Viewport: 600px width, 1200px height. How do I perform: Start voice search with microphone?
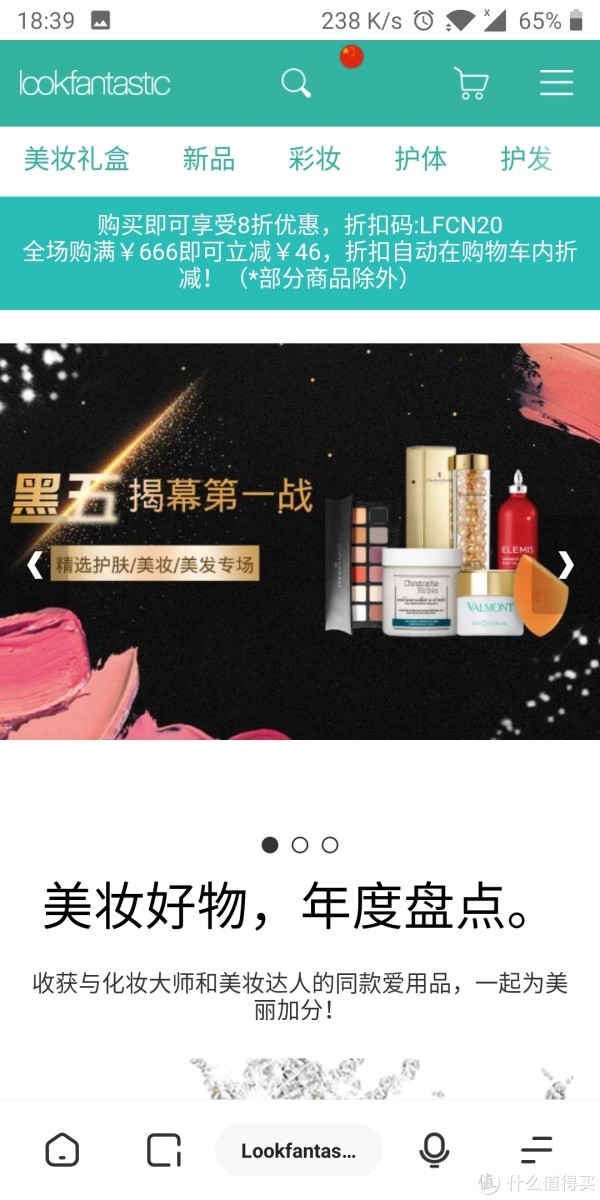pos(434,1150)
